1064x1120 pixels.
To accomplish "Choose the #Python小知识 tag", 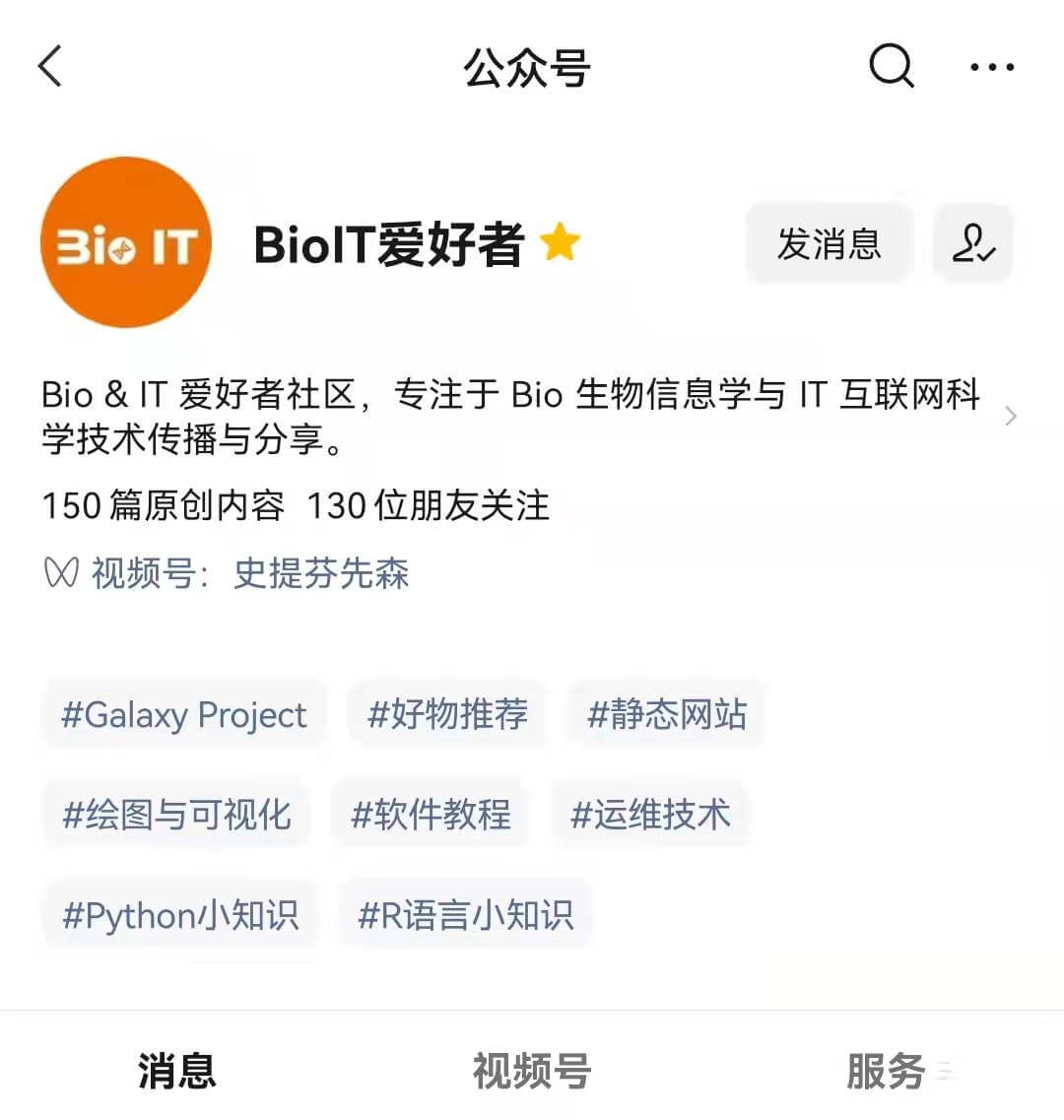I will click(x=180, y=915).
